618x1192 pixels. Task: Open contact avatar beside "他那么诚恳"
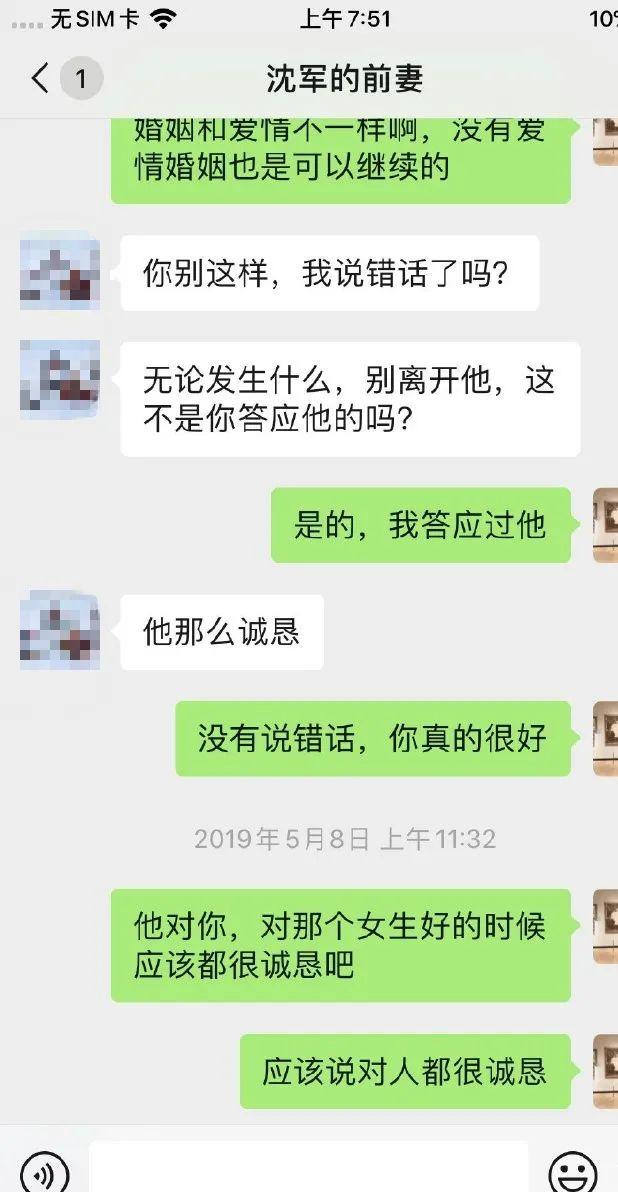pyautogui.click(x=60, y=631)
